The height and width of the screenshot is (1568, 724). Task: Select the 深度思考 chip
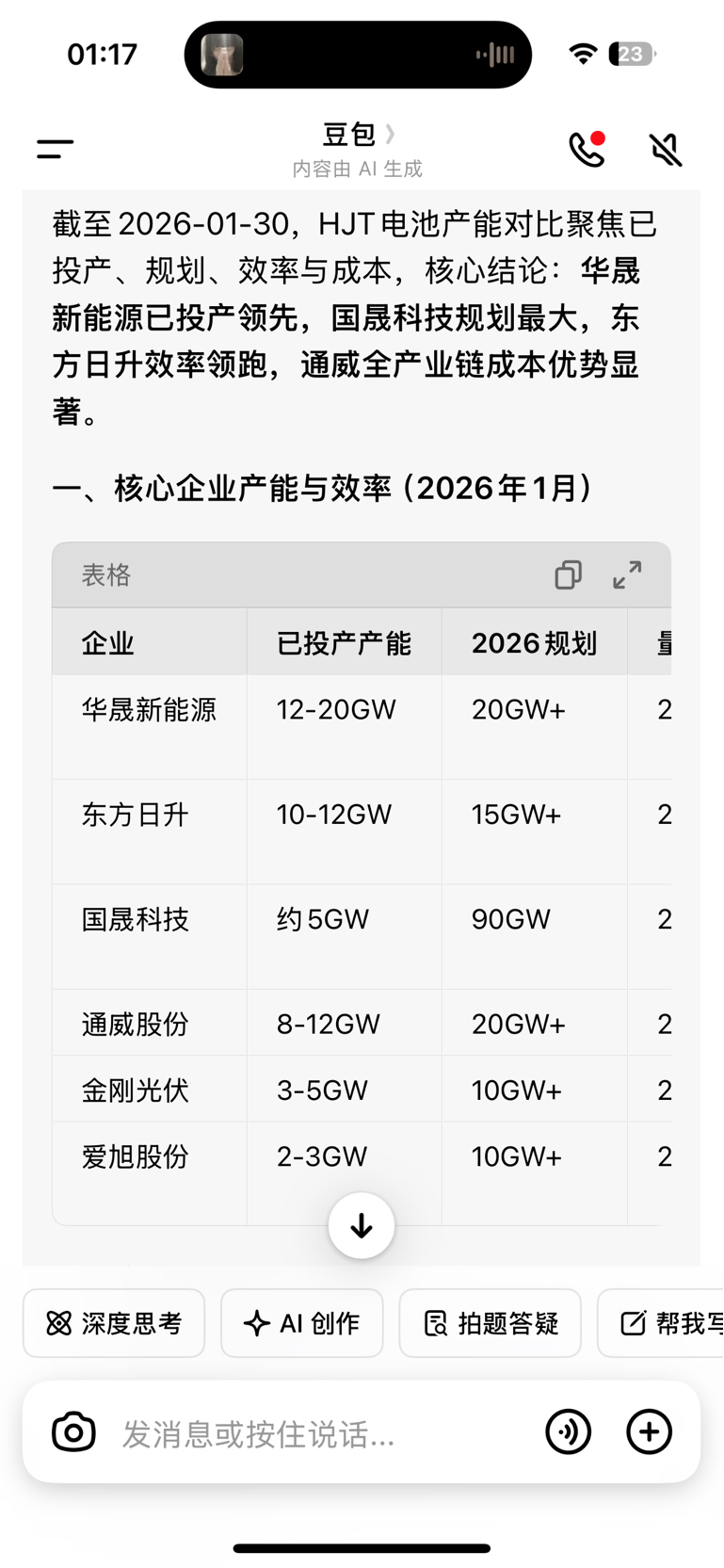[x=114, y=1323]
